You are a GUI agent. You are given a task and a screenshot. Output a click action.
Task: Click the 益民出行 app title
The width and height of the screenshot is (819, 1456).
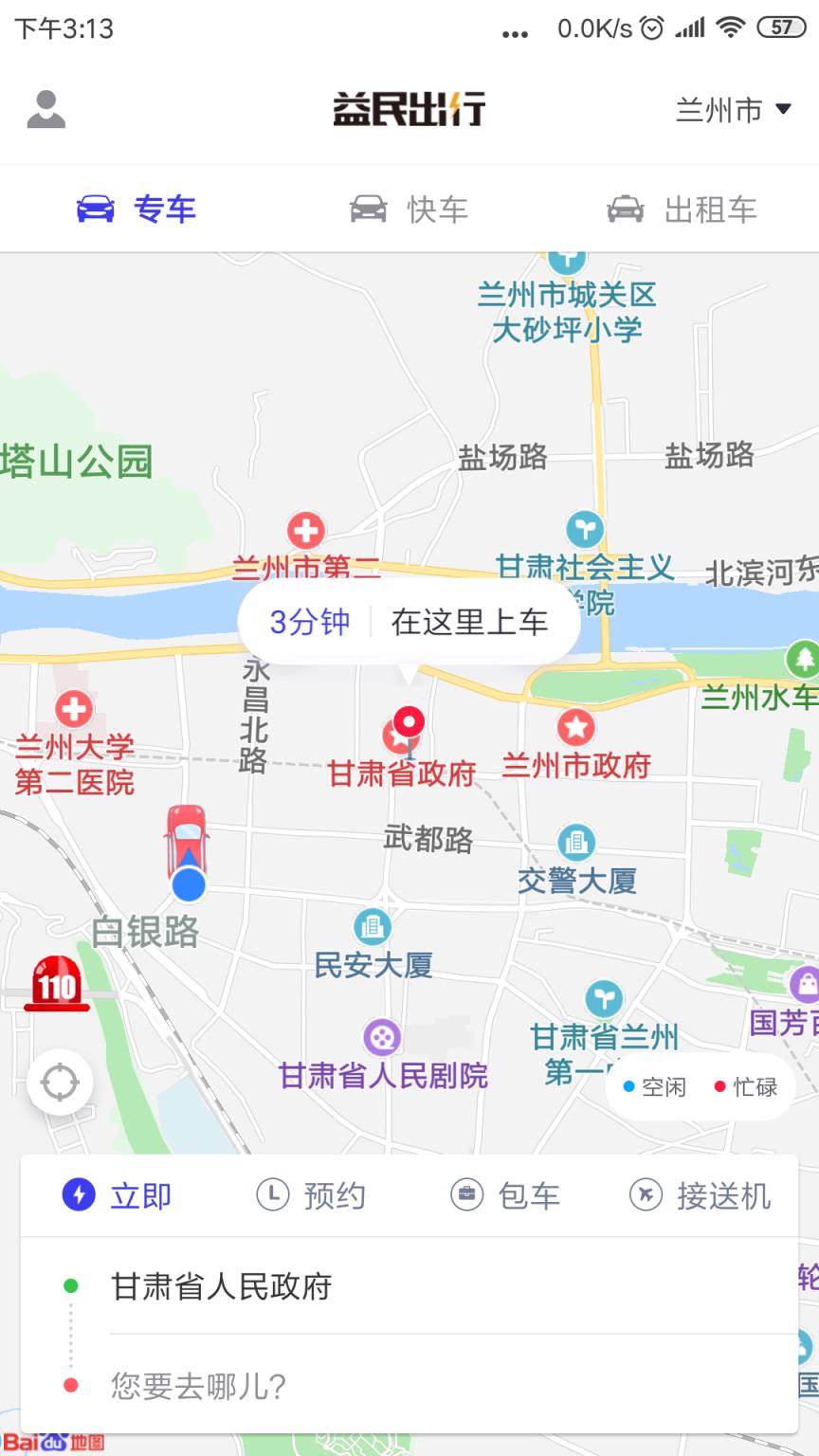[x=409, y=109]
